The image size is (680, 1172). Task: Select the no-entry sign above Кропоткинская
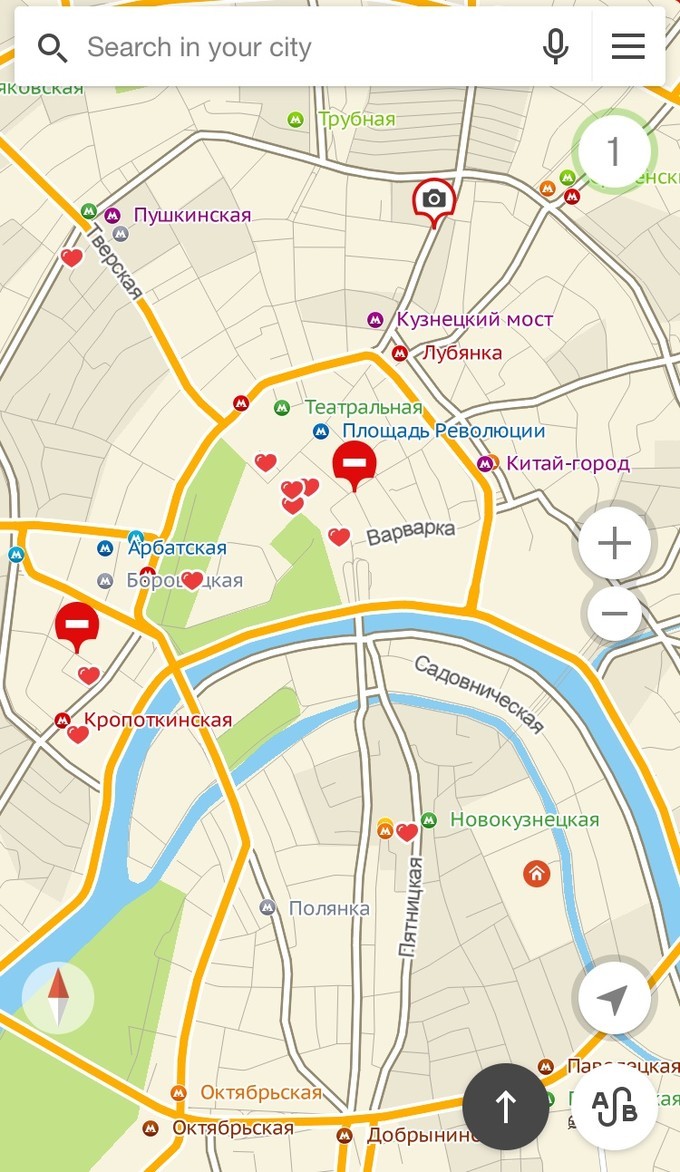77,625
